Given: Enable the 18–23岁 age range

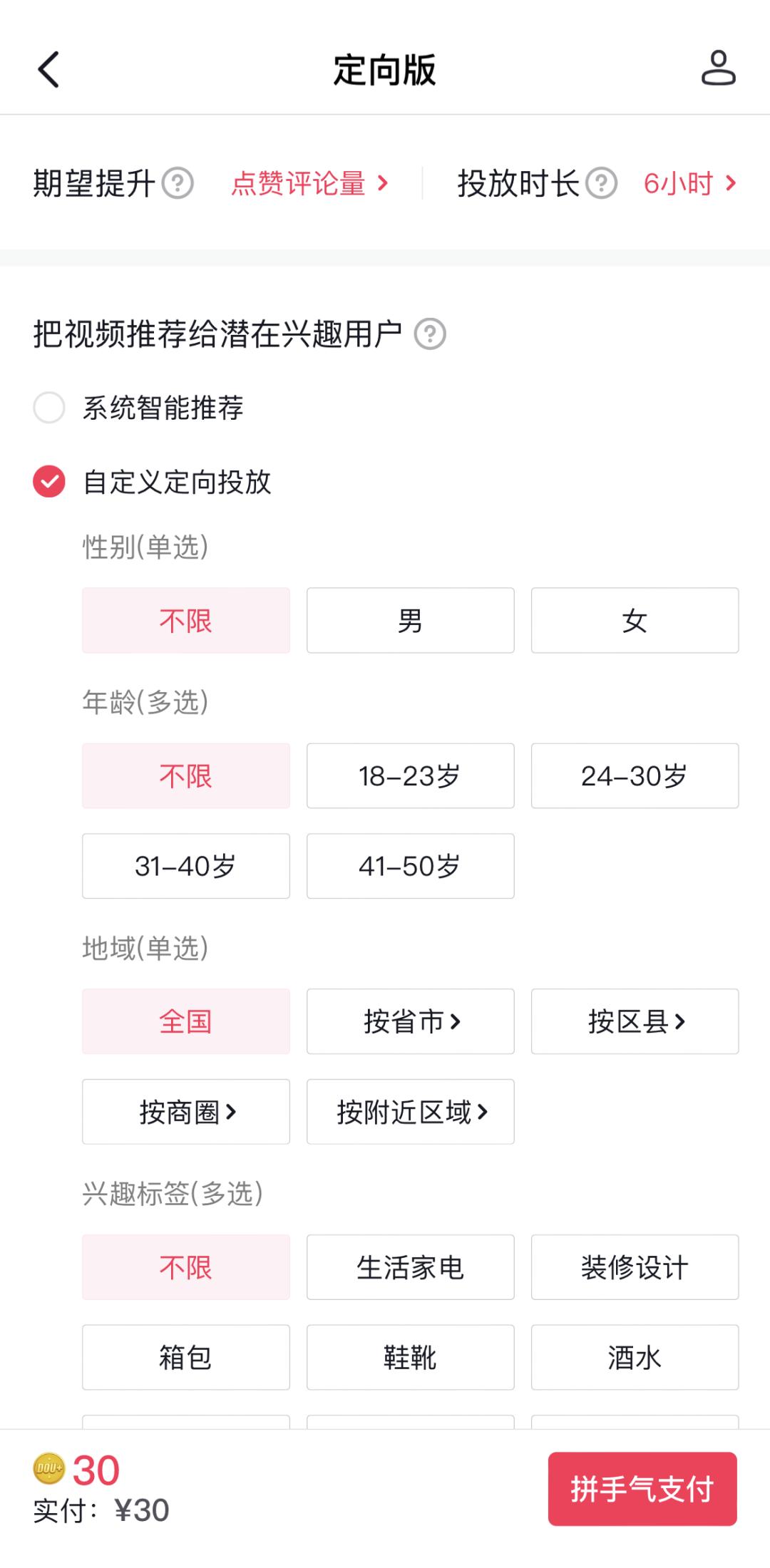Looking at the screenshot, I should pyautogui.click(x=410, y=776).
